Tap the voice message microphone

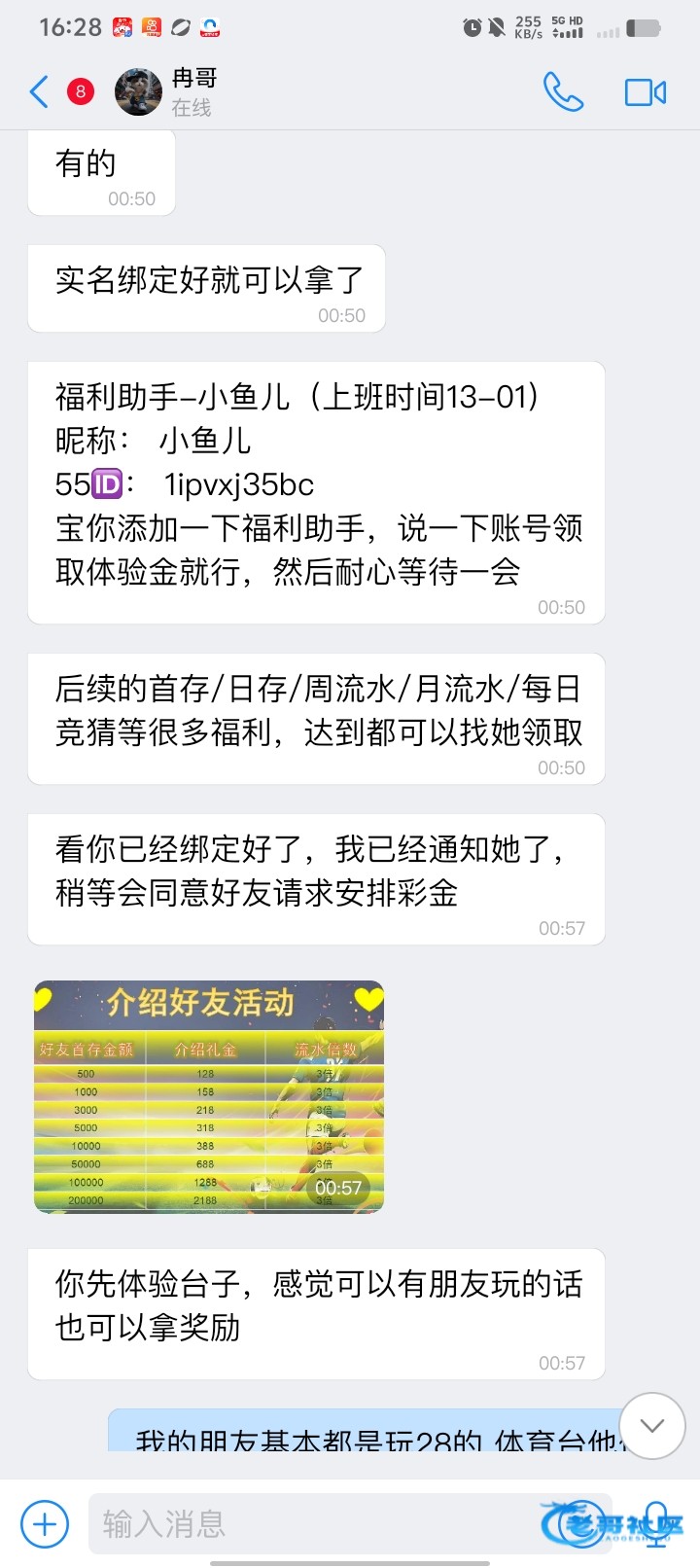[656, 1523]
